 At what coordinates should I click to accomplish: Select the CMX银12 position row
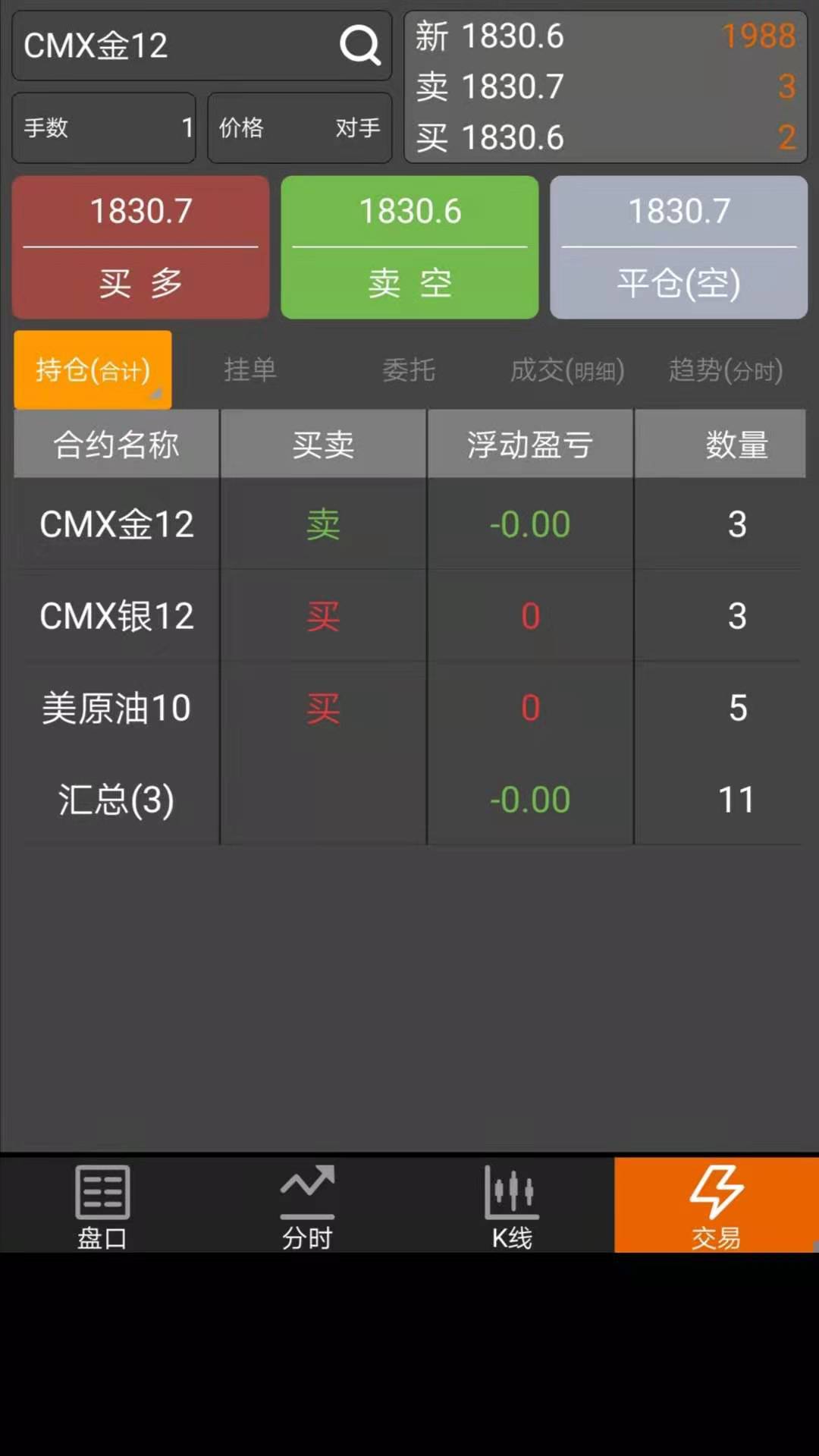tap(409, 616)
